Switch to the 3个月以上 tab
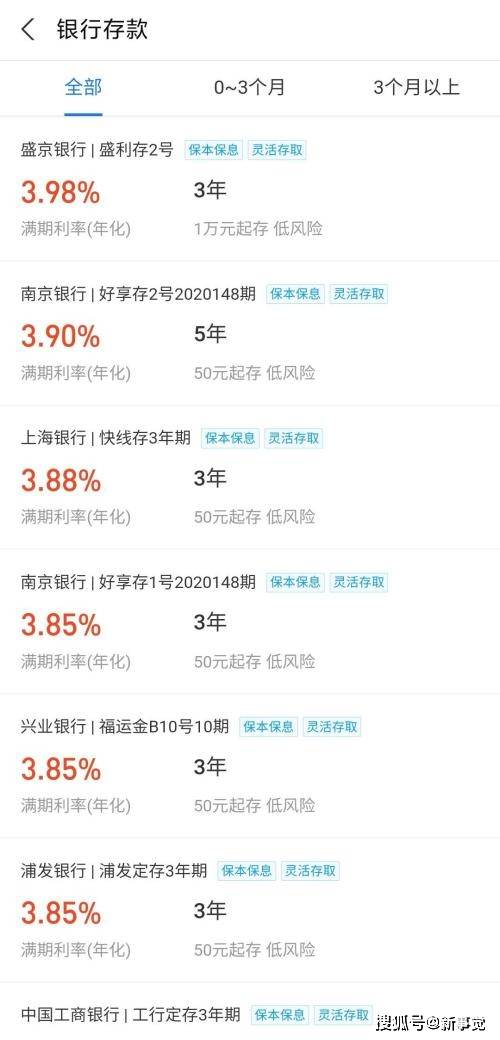This screenshot has width=500, height=1040. [x=416, y=88]
